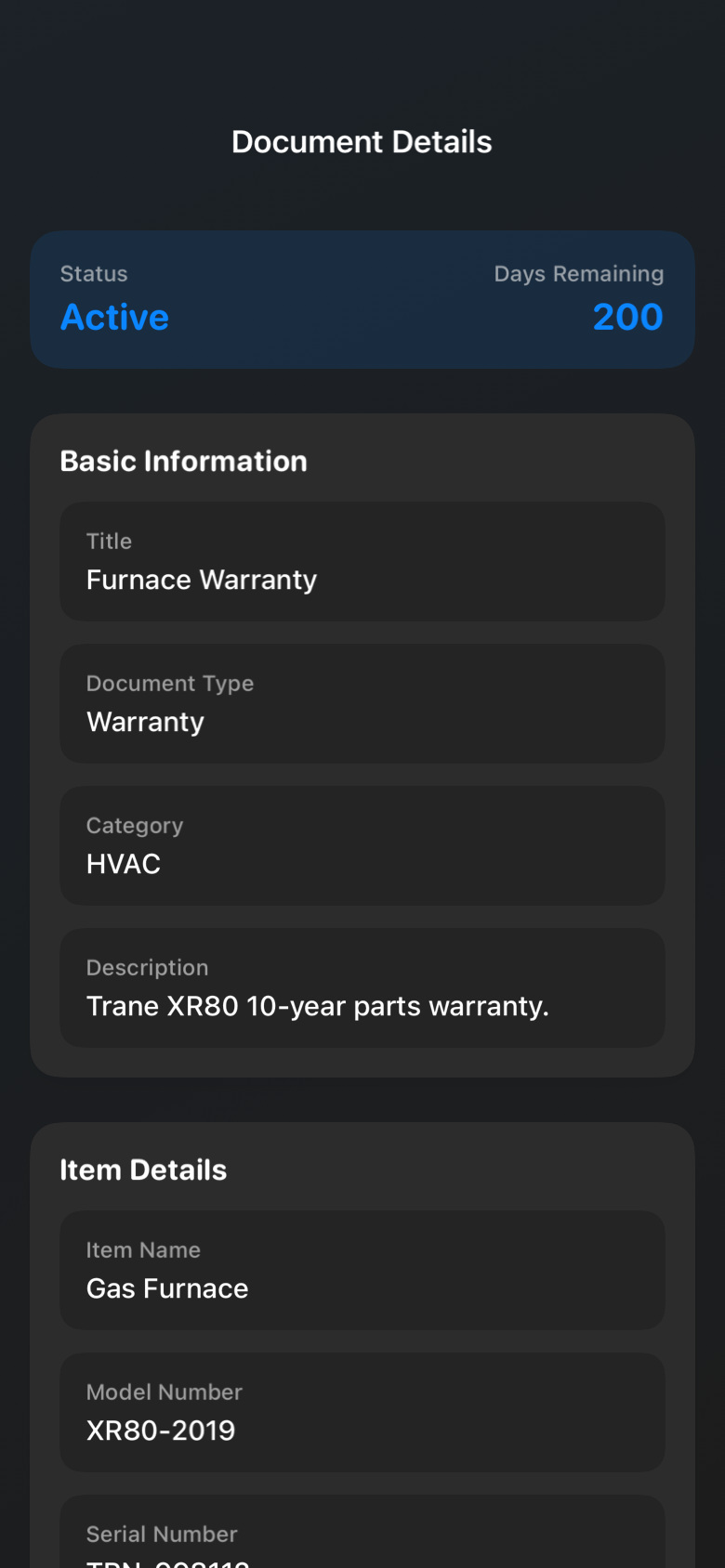Tap the Title label above Furnace Warranty
Screen dimensions: 725x1568
109,541
